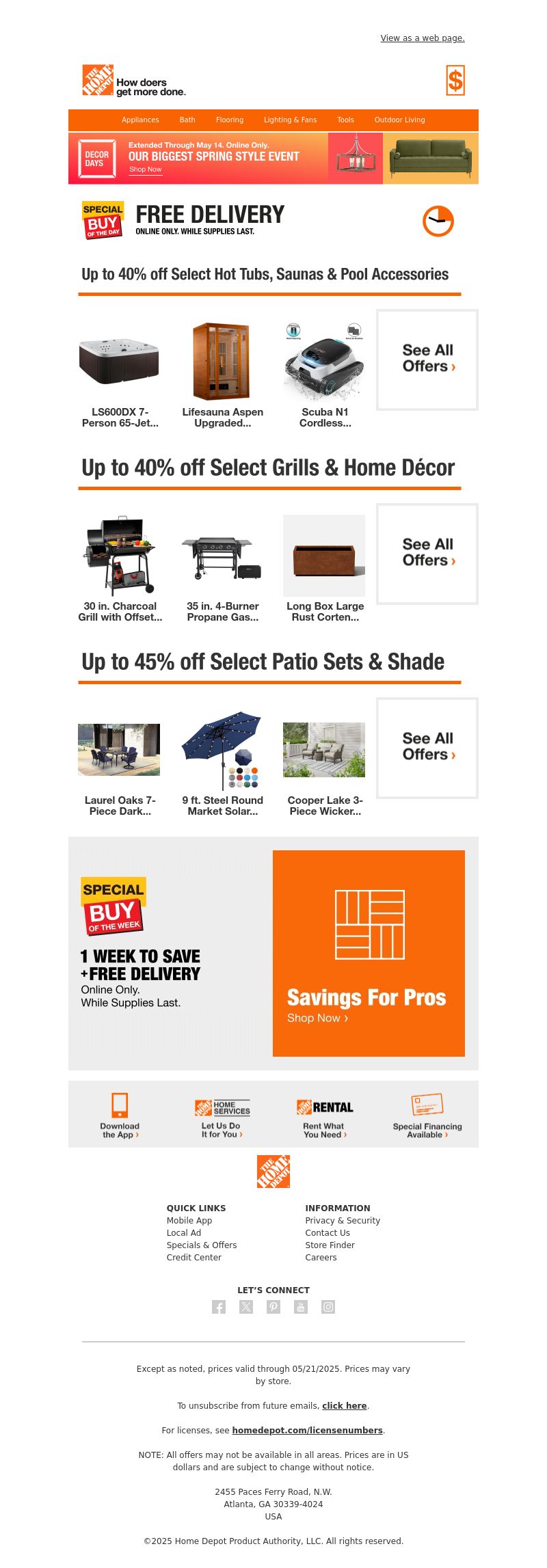Open the Store Finder link
The height and width of the screenshot is (1568, 547).
pos(330,1245)
